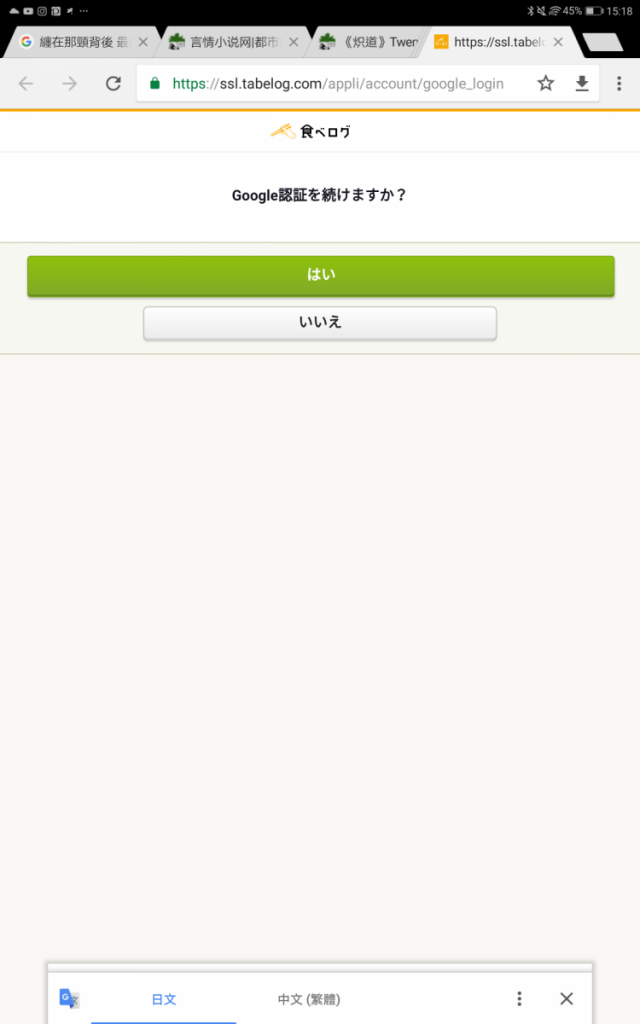
Task: Tap the いいえ button
Action: [320, 323]
